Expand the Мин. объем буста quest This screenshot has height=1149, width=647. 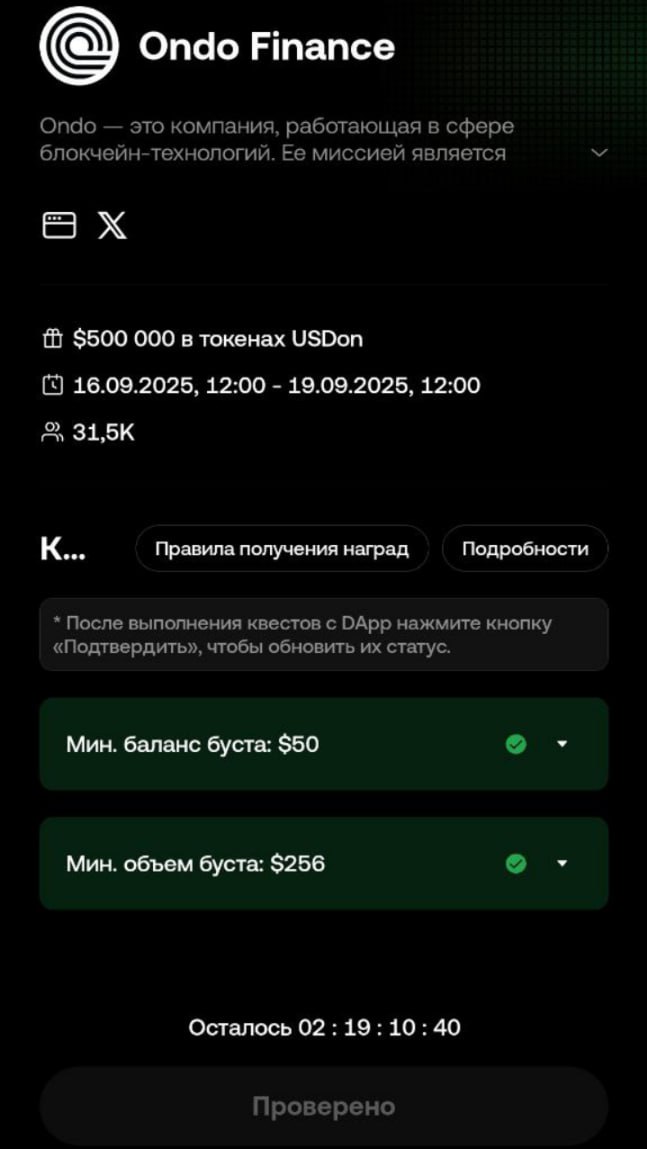(561, 863)
